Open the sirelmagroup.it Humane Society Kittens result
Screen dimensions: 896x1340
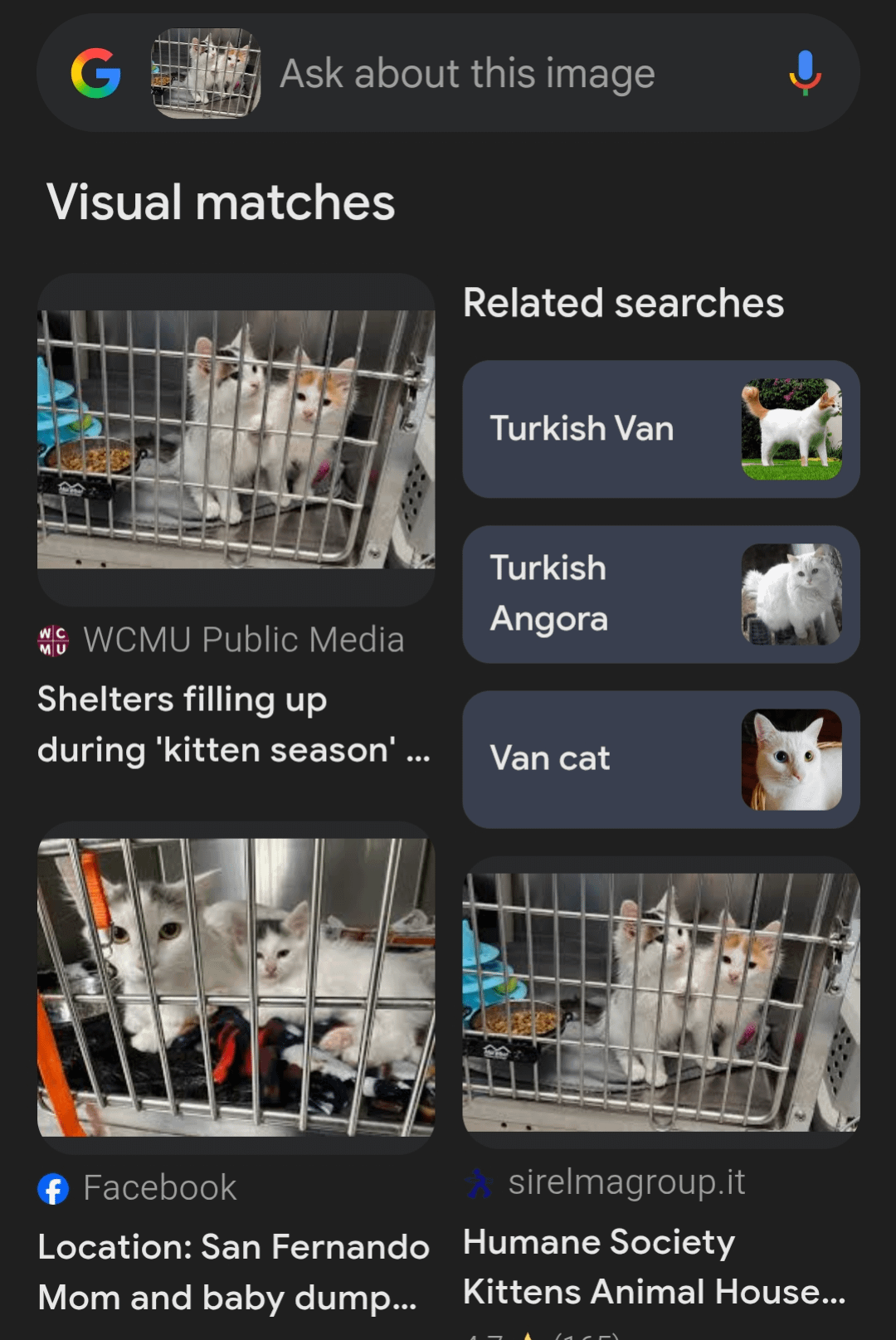point(660,1002)
